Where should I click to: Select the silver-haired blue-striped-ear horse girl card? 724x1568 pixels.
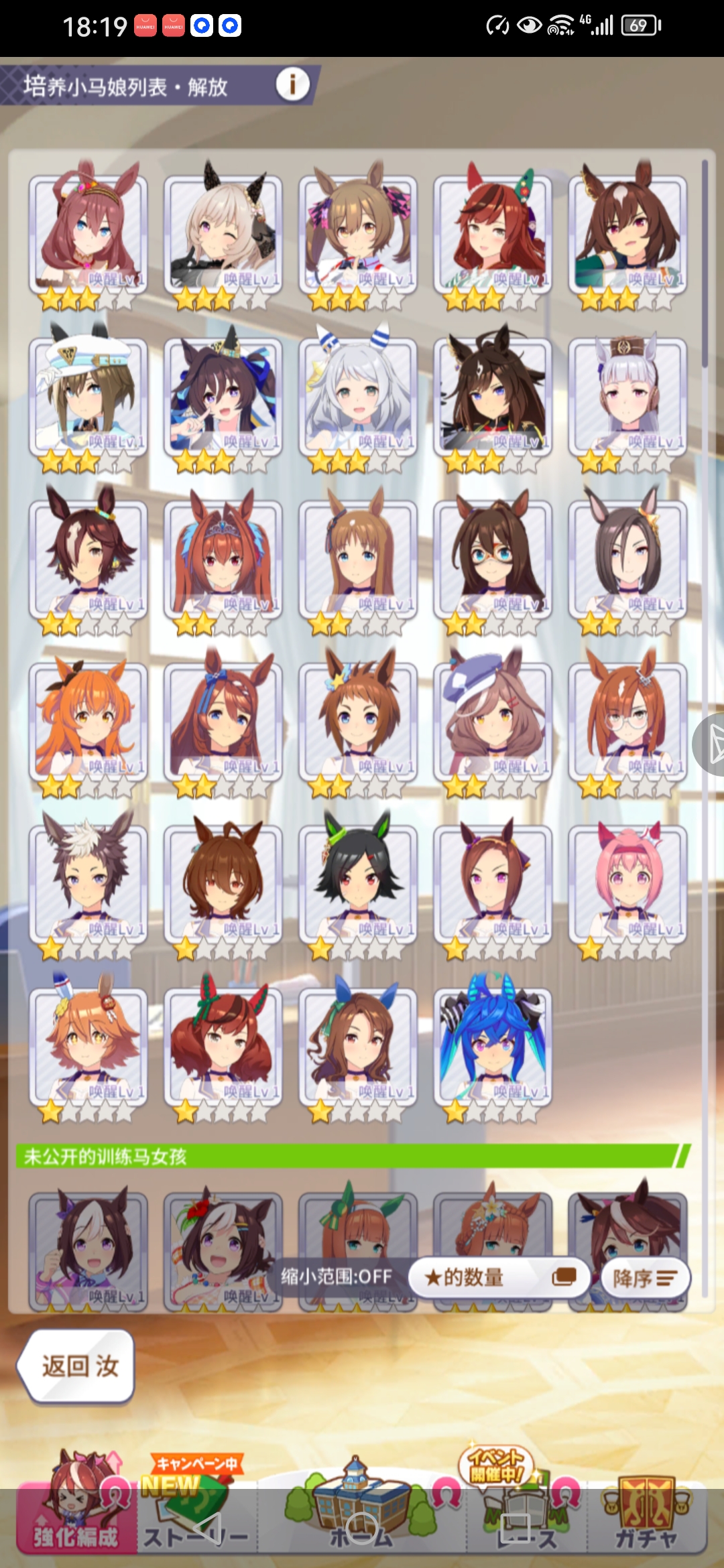point(358,395)
